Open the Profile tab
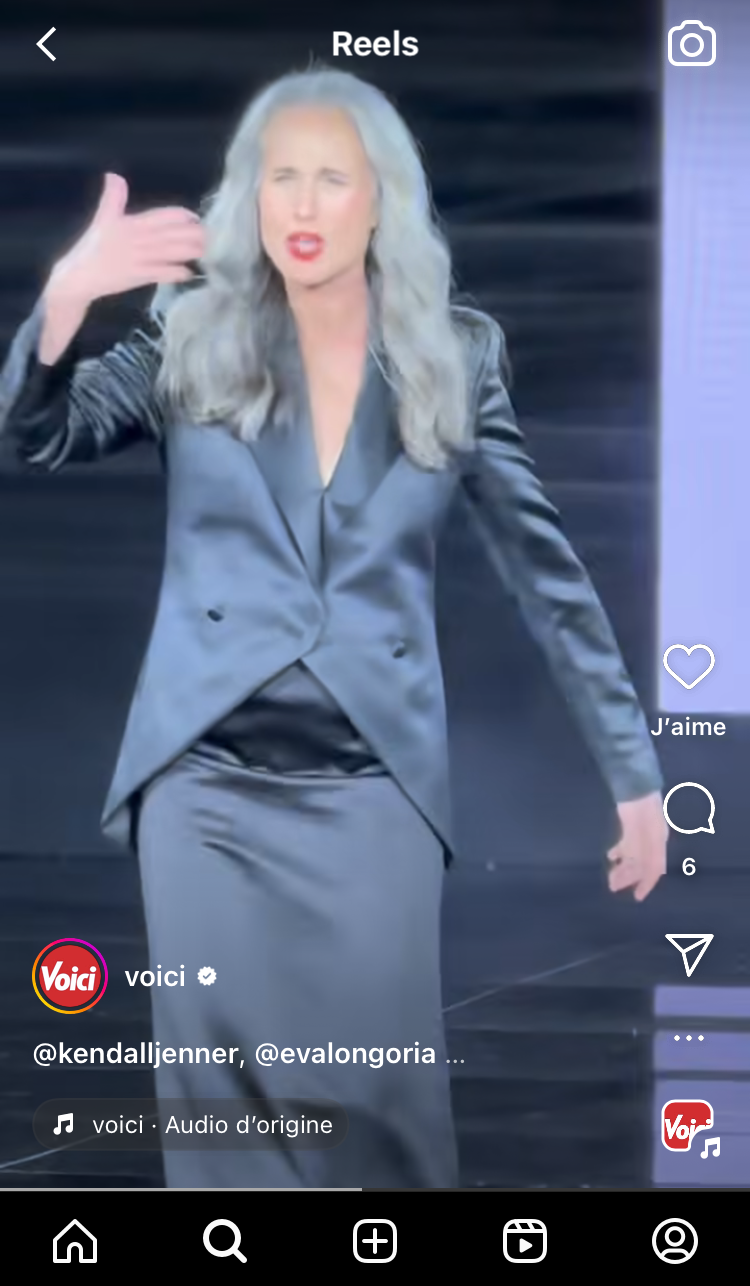Image resolution: width=750 pixels, height=1286 pixels. click(675, 1241)
